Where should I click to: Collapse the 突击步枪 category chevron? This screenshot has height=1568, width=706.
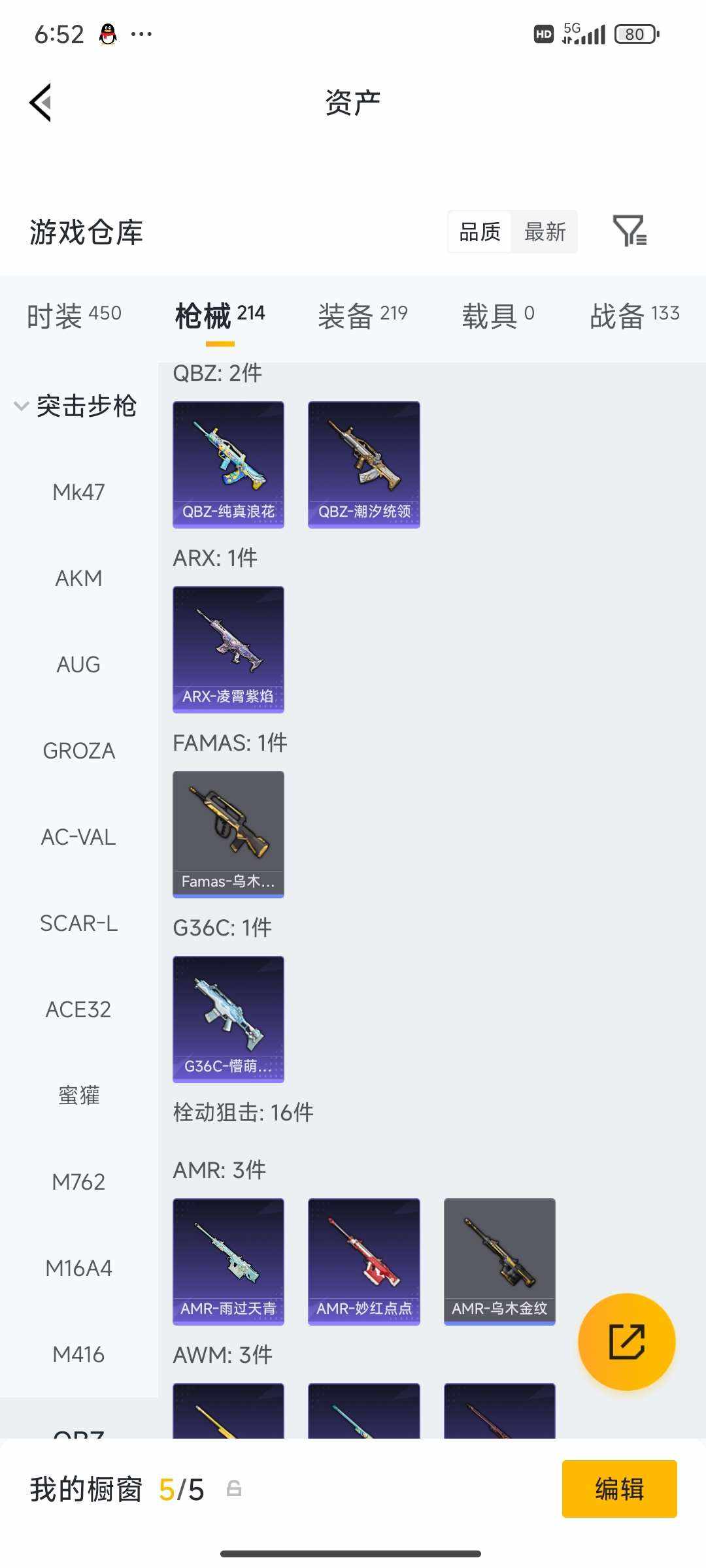pyautogui.click(x=20, y=405)
